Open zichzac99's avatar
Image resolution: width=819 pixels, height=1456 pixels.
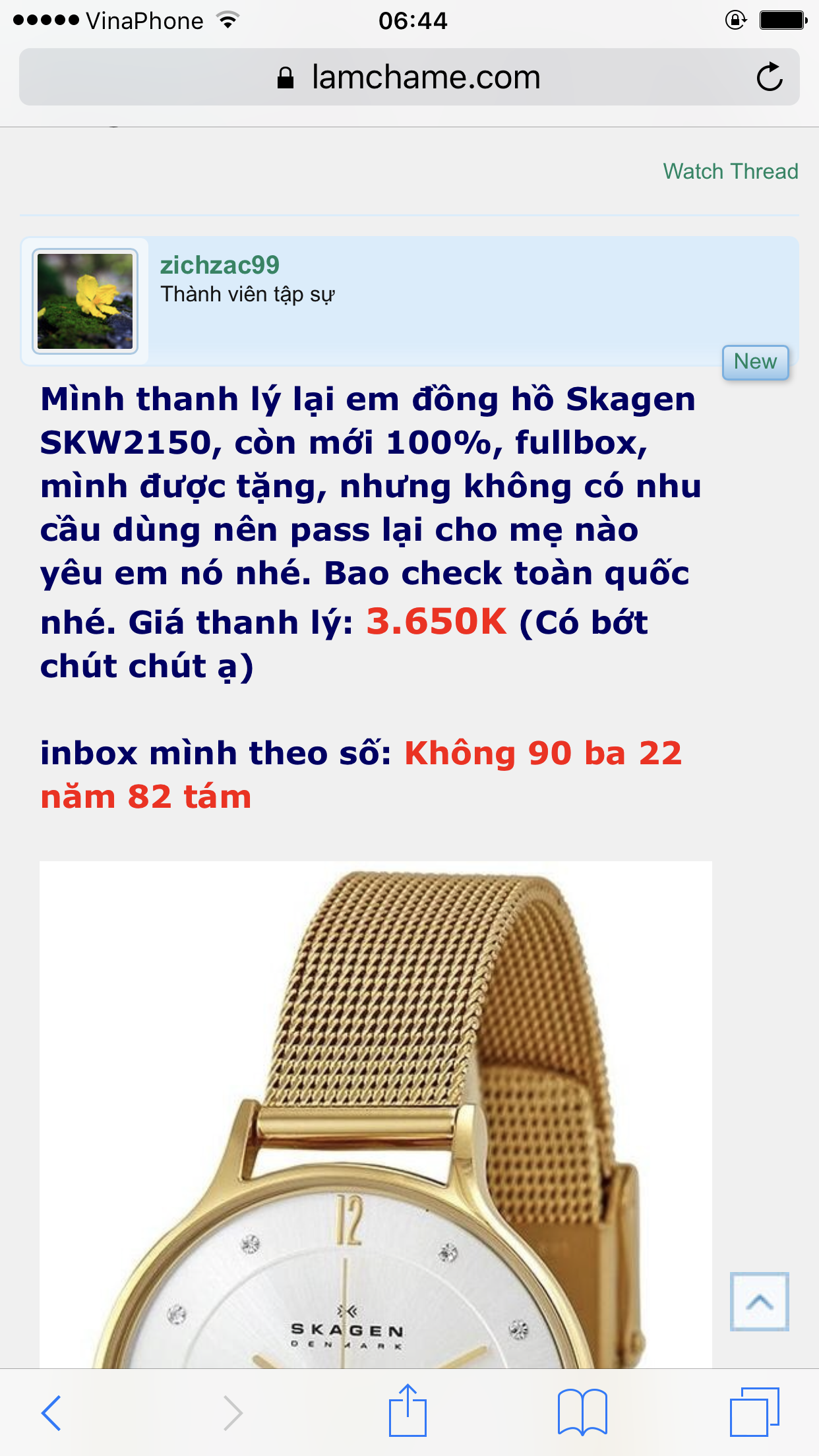click(85, 301)
